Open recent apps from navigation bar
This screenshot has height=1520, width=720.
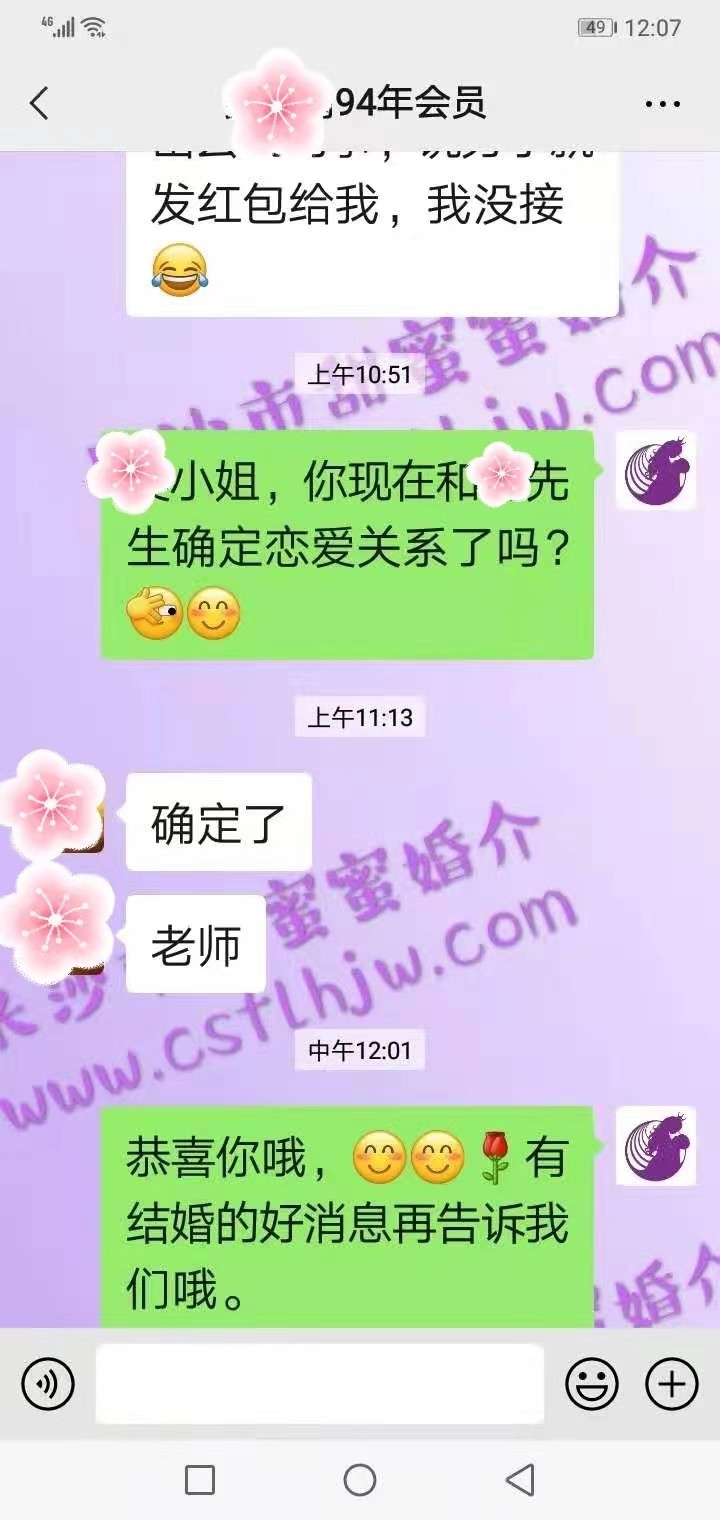point(200,1480)
